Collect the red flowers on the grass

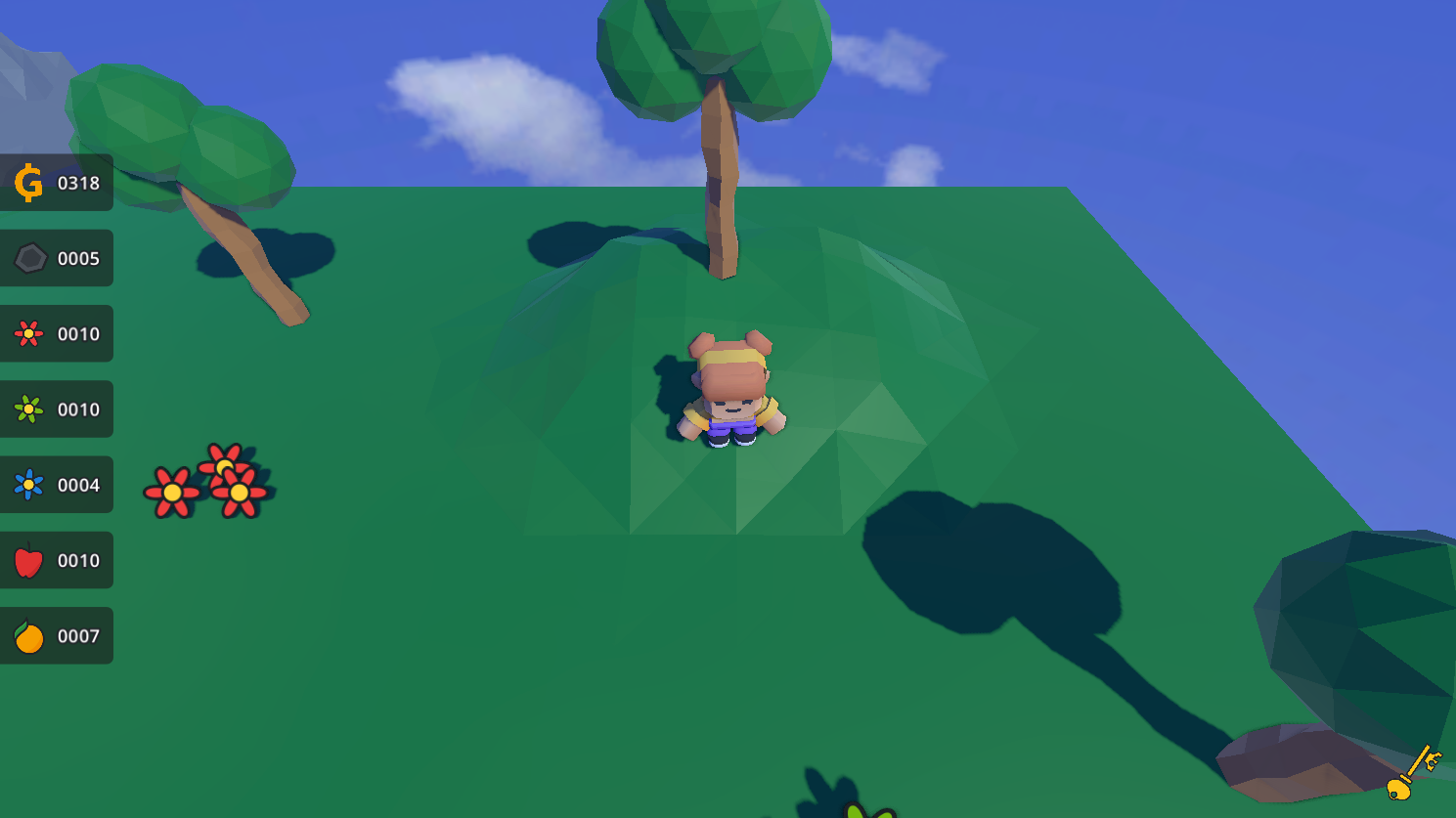(207, 483)
